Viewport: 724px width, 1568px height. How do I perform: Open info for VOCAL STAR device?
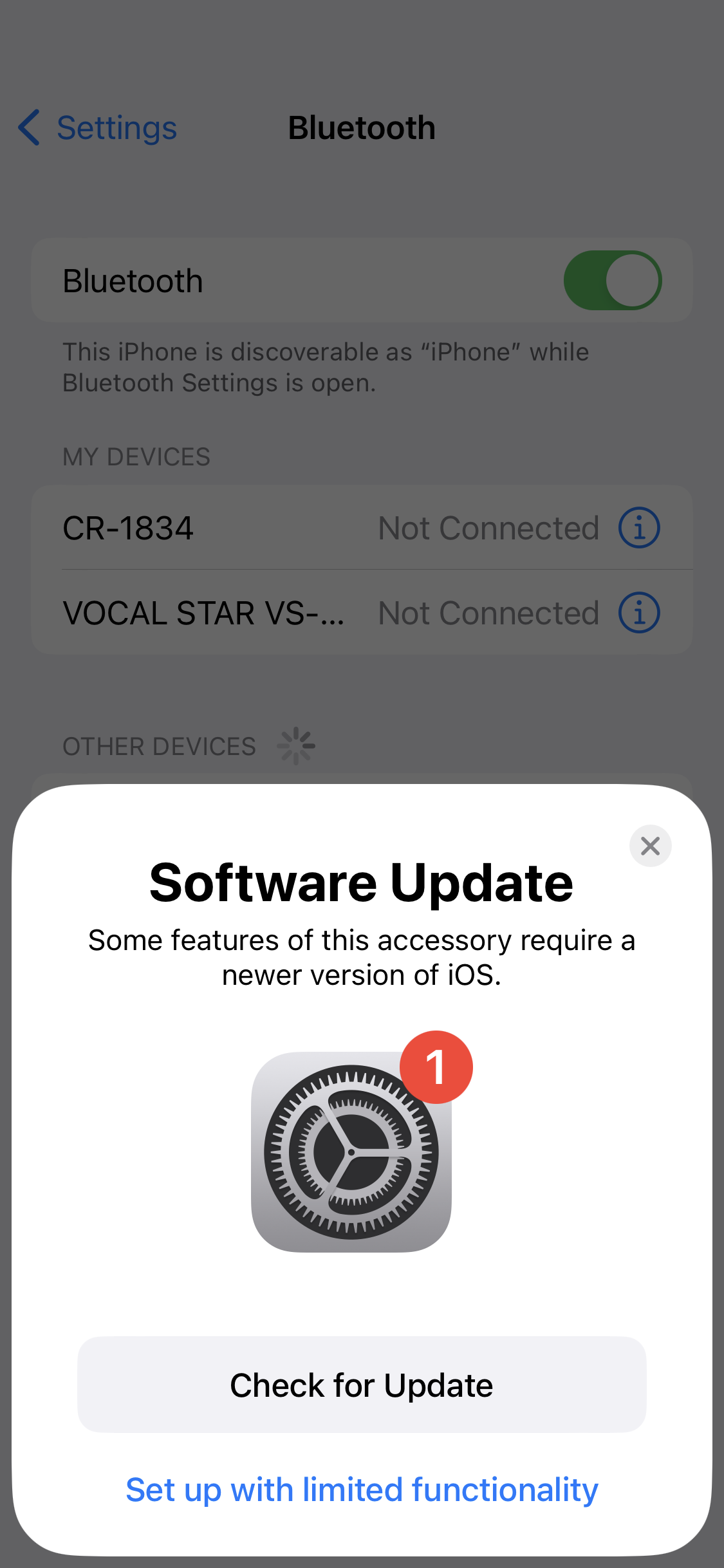coord(638,613)
